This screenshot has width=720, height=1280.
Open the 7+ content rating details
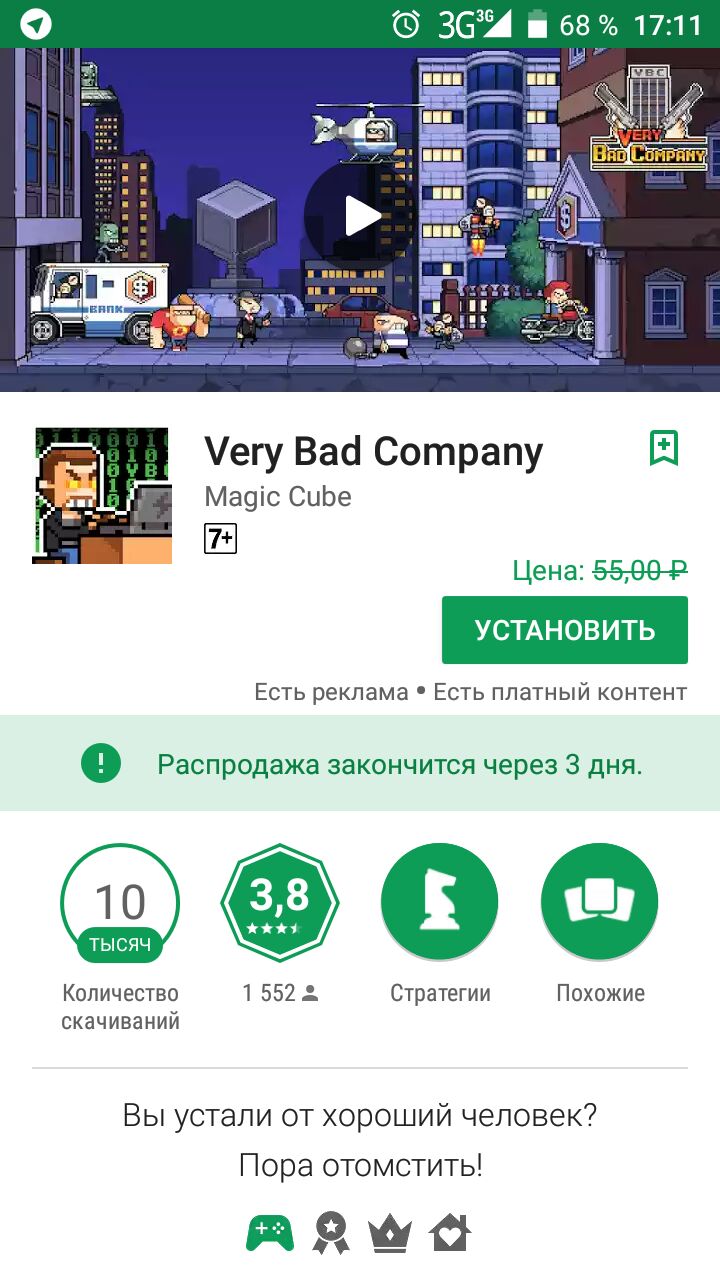point(220,539)
